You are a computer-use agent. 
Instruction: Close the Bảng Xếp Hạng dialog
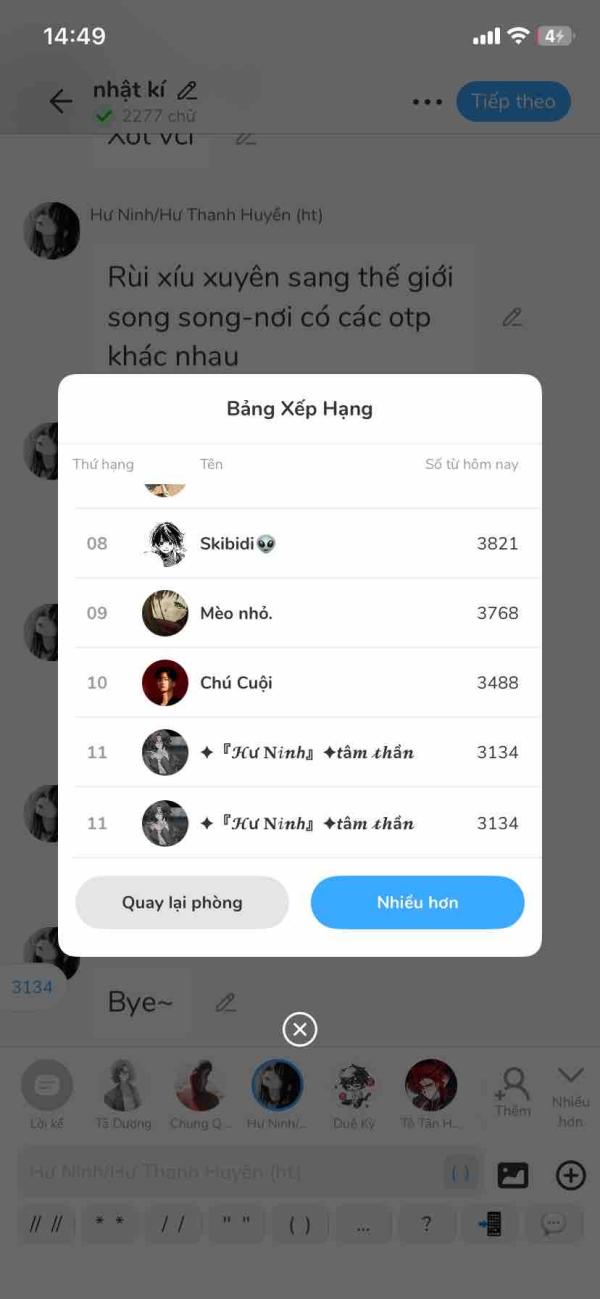click(x=299, y=1029)
